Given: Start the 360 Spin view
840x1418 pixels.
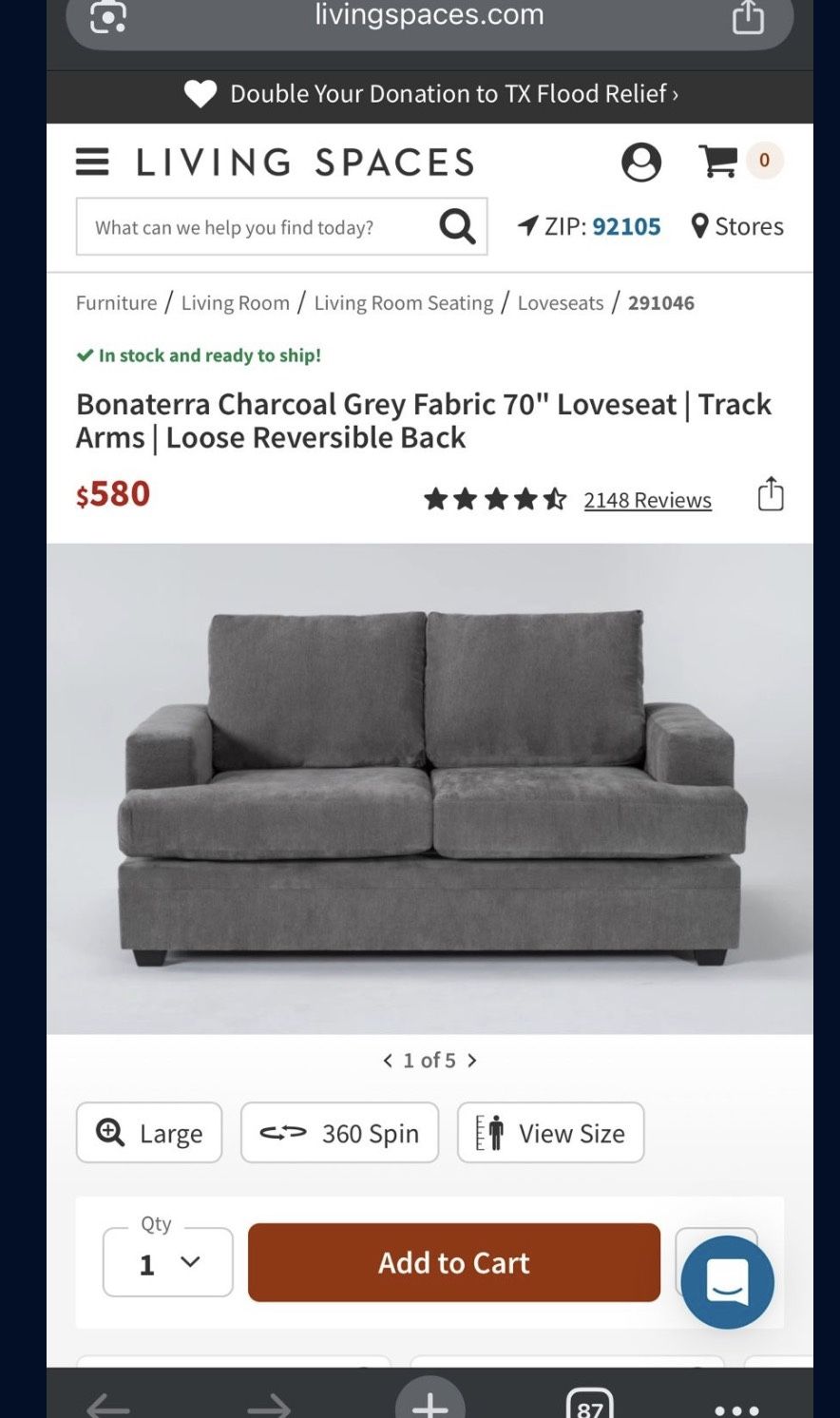Looking at the screenshot, I should click(x=340, y=1133).
